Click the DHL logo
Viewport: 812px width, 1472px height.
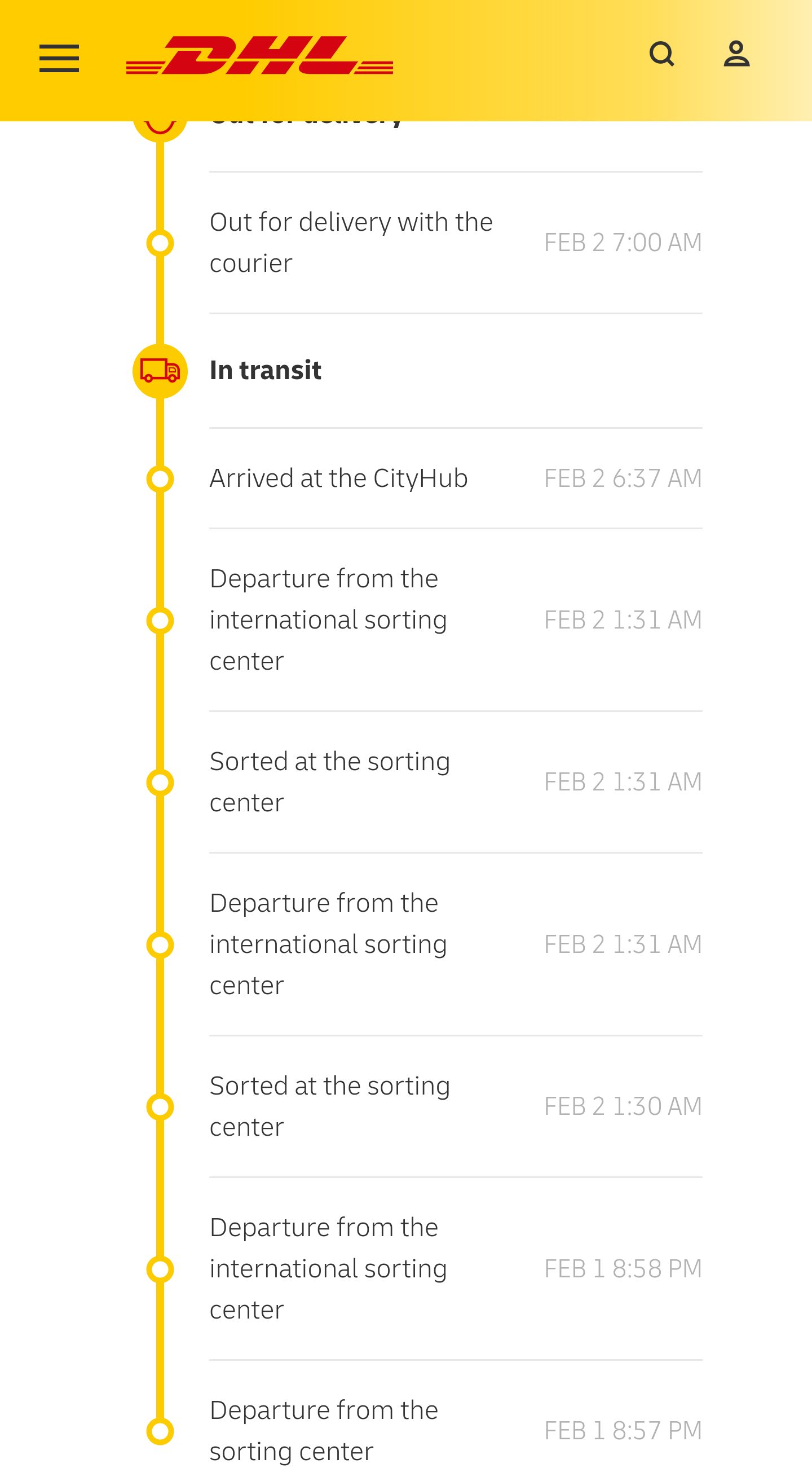[x=260, y=55]
